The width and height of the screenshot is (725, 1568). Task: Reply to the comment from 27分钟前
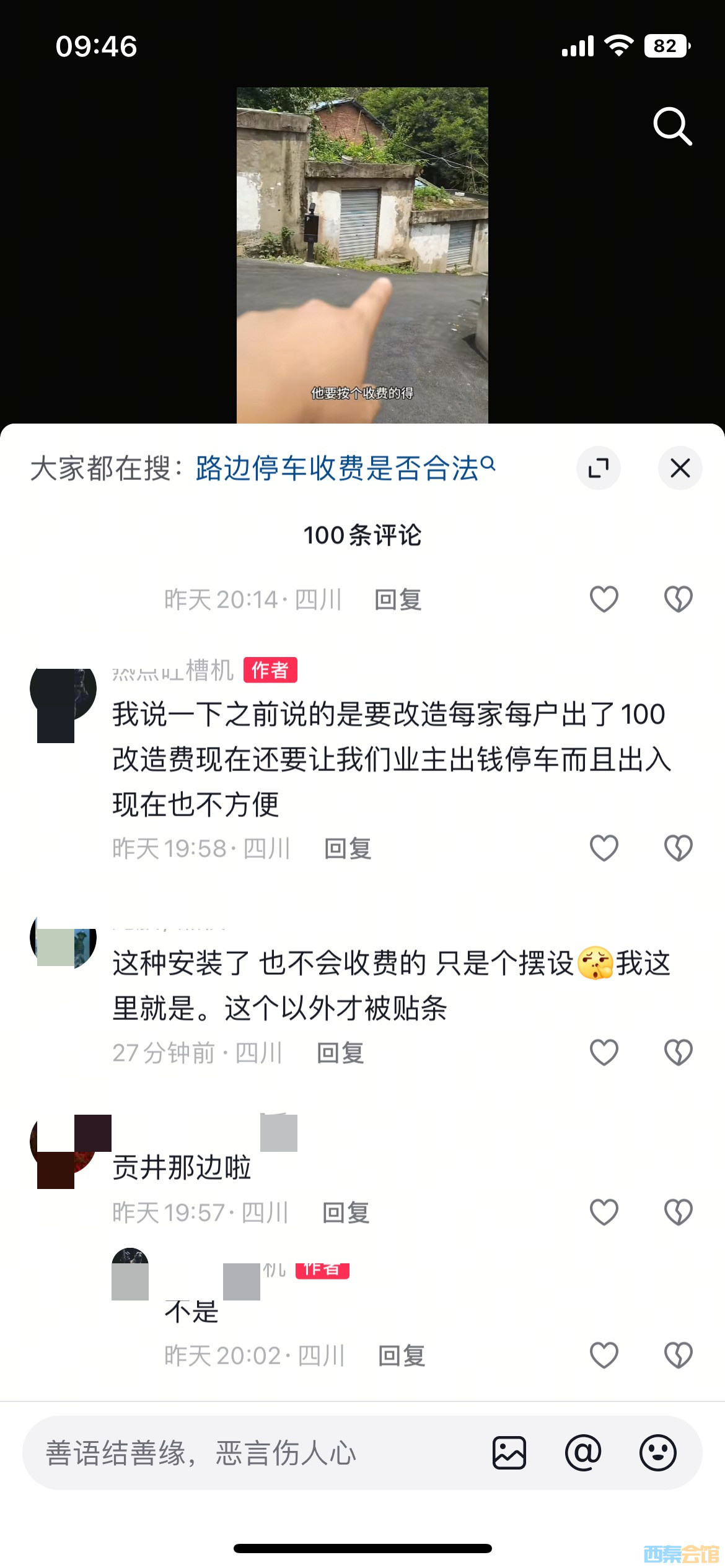[x=340, y=1053]
